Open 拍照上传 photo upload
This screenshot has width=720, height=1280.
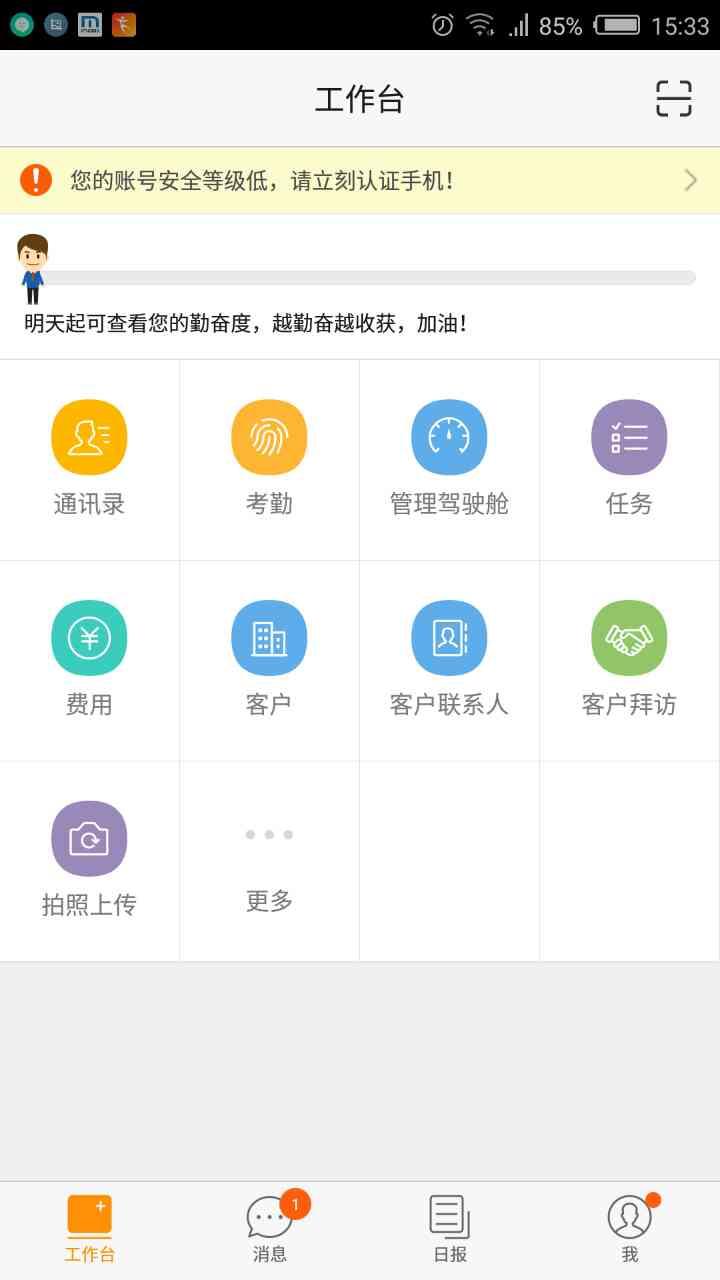tap(89, 860)
